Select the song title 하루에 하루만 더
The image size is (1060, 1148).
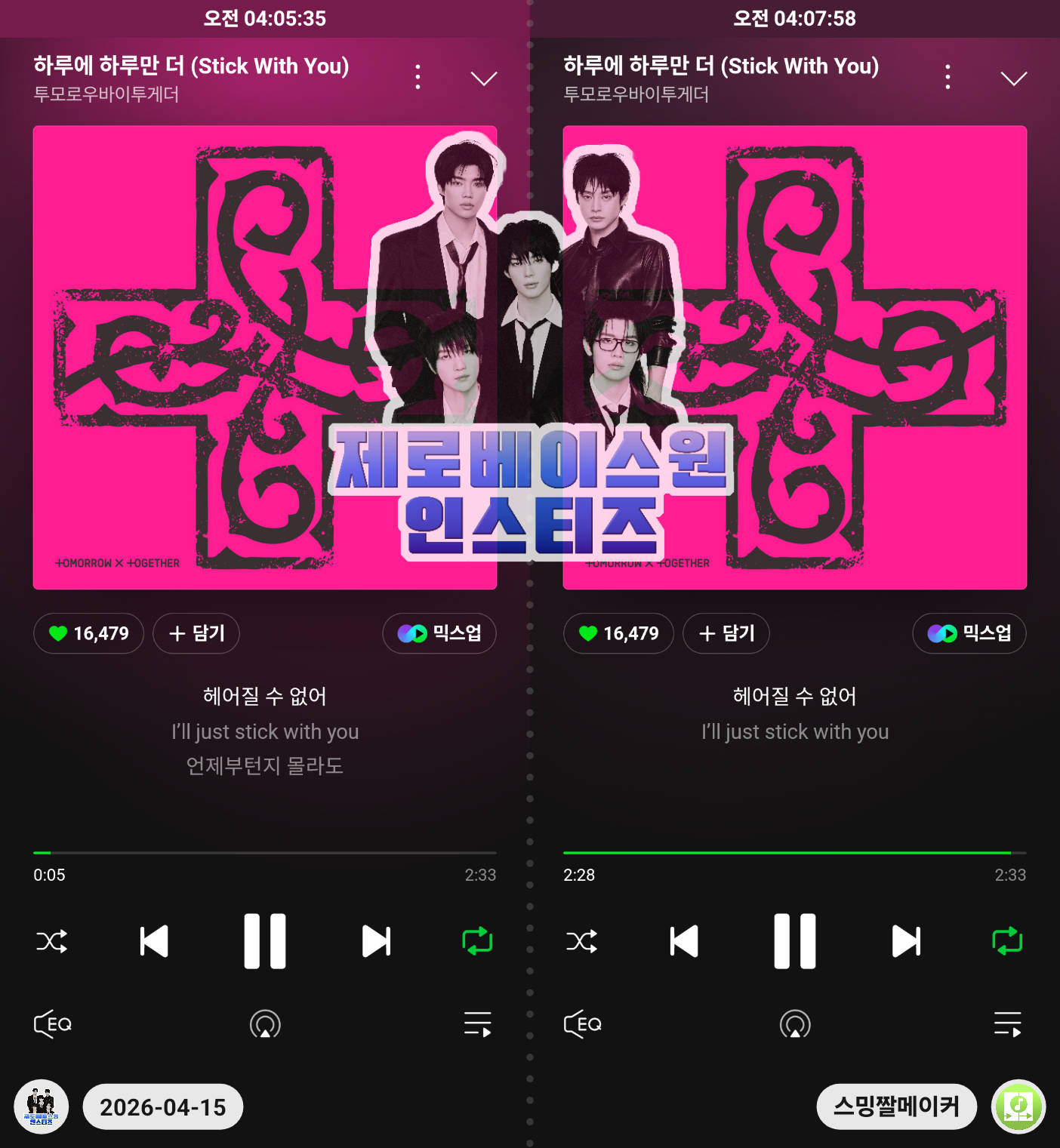(x=189, y=66)
